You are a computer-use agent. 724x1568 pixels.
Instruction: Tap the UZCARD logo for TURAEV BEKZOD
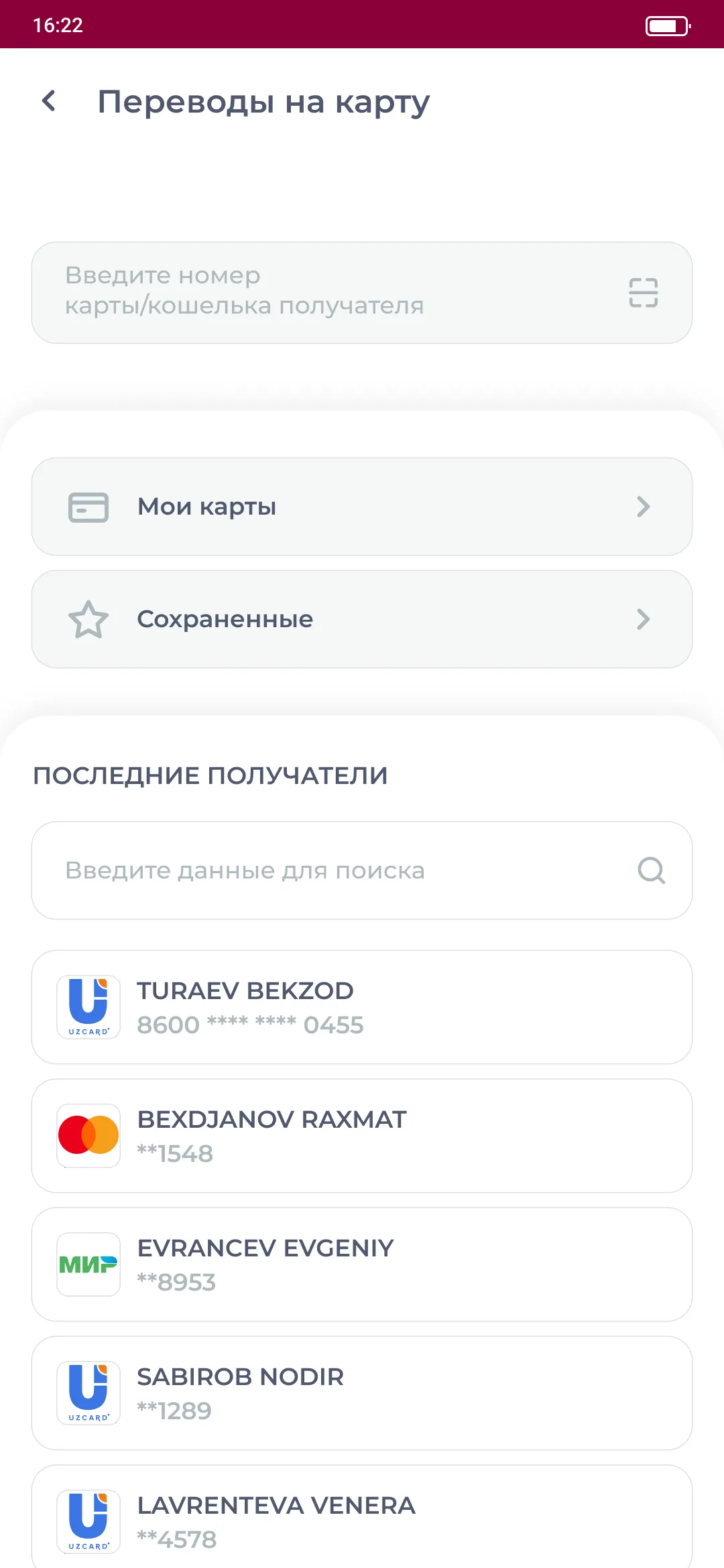89,1006
